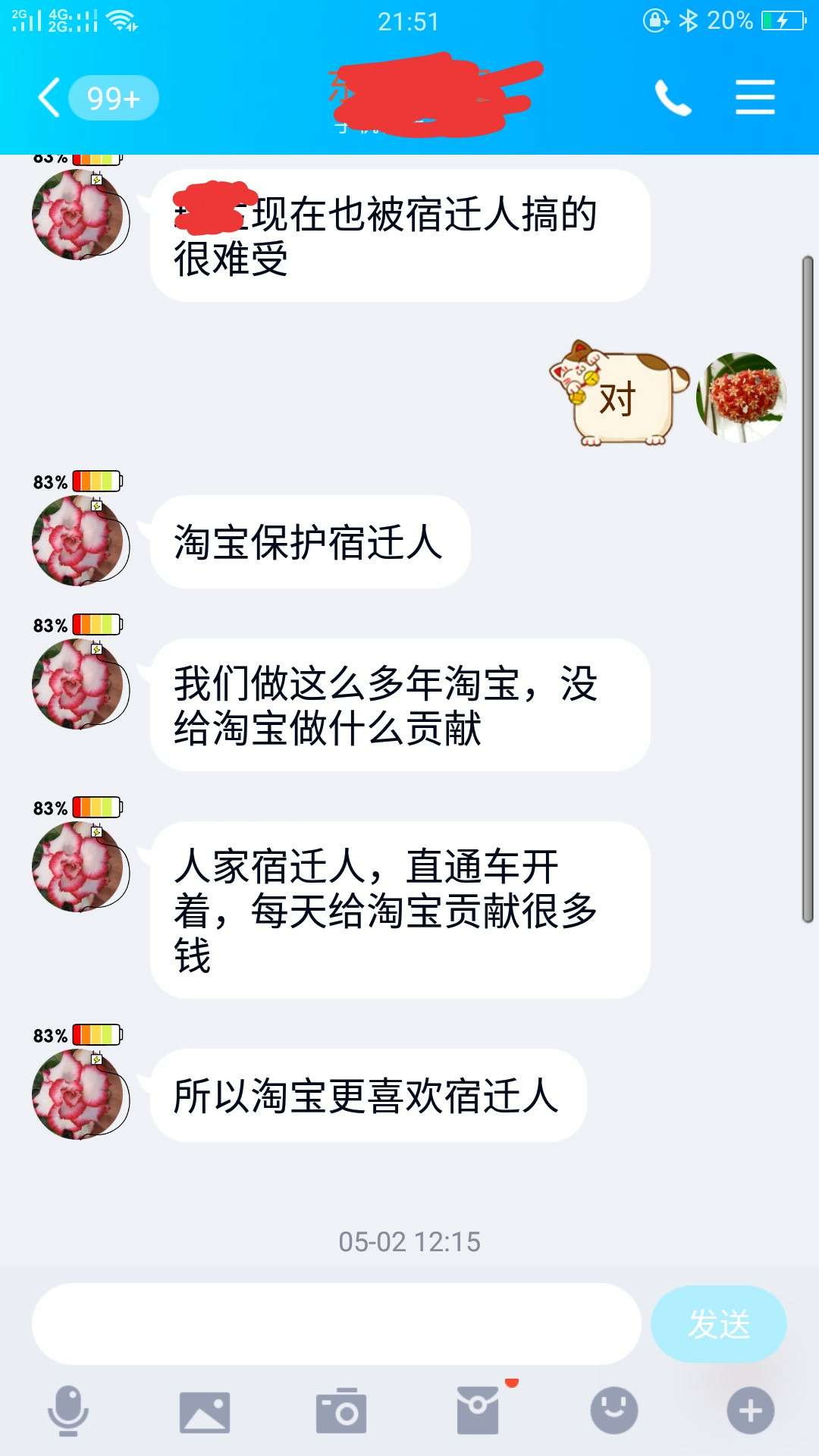Image resolution: width=819 pixels, height=1456 pixels.
Task: Open more options with plus icon
Action: pos(751,1410)
